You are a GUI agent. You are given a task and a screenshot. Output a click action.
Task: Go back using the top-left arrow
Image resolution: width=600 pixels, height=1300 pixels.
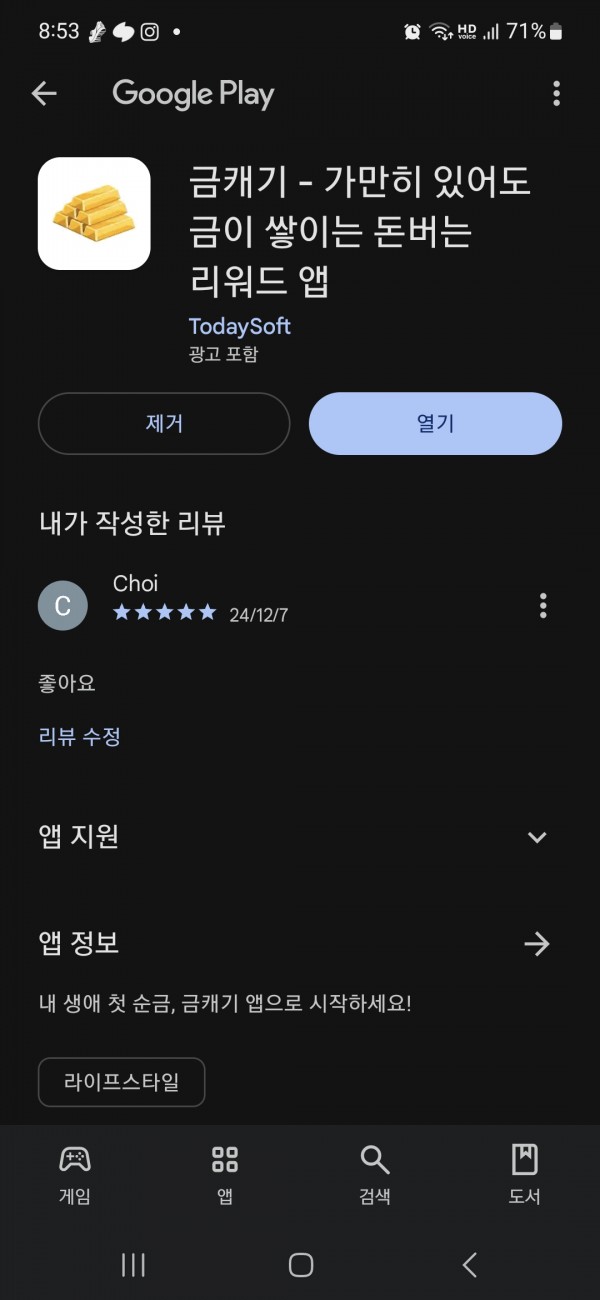(x=44, y=94)
